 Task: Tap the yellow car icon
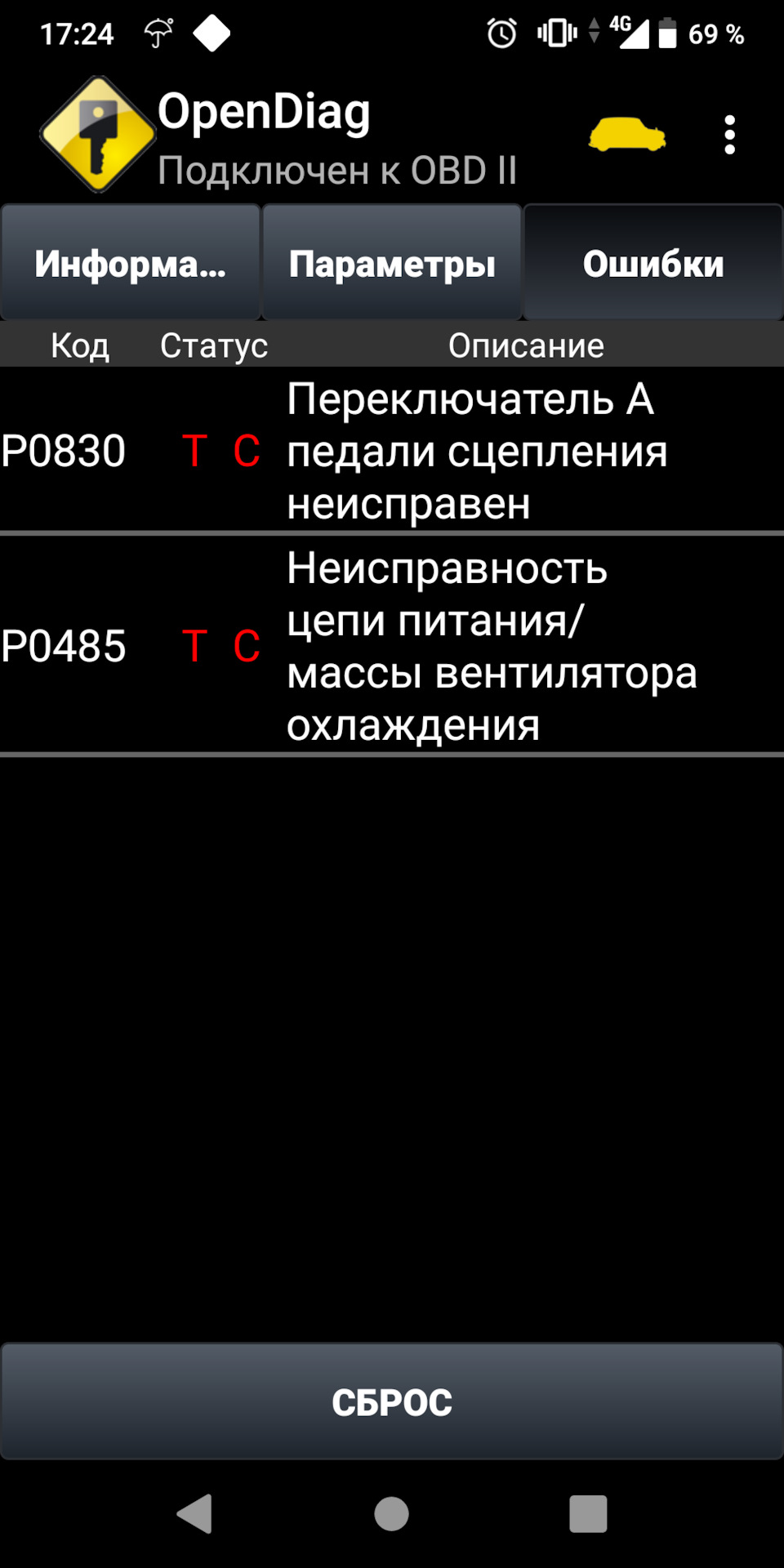point(626,135)
